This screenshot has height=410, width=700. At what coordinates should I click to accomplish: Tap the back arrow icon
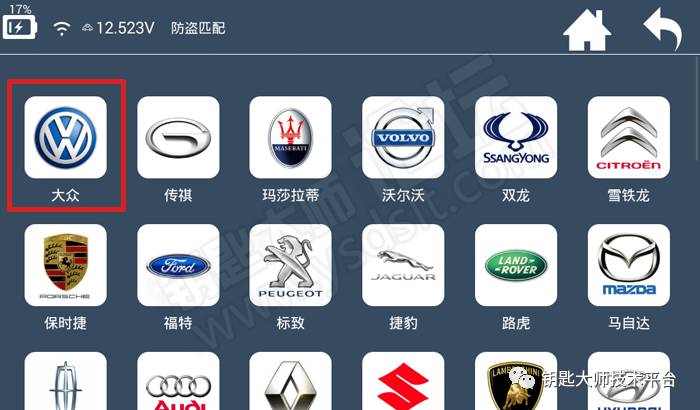(x=662, y=30)
